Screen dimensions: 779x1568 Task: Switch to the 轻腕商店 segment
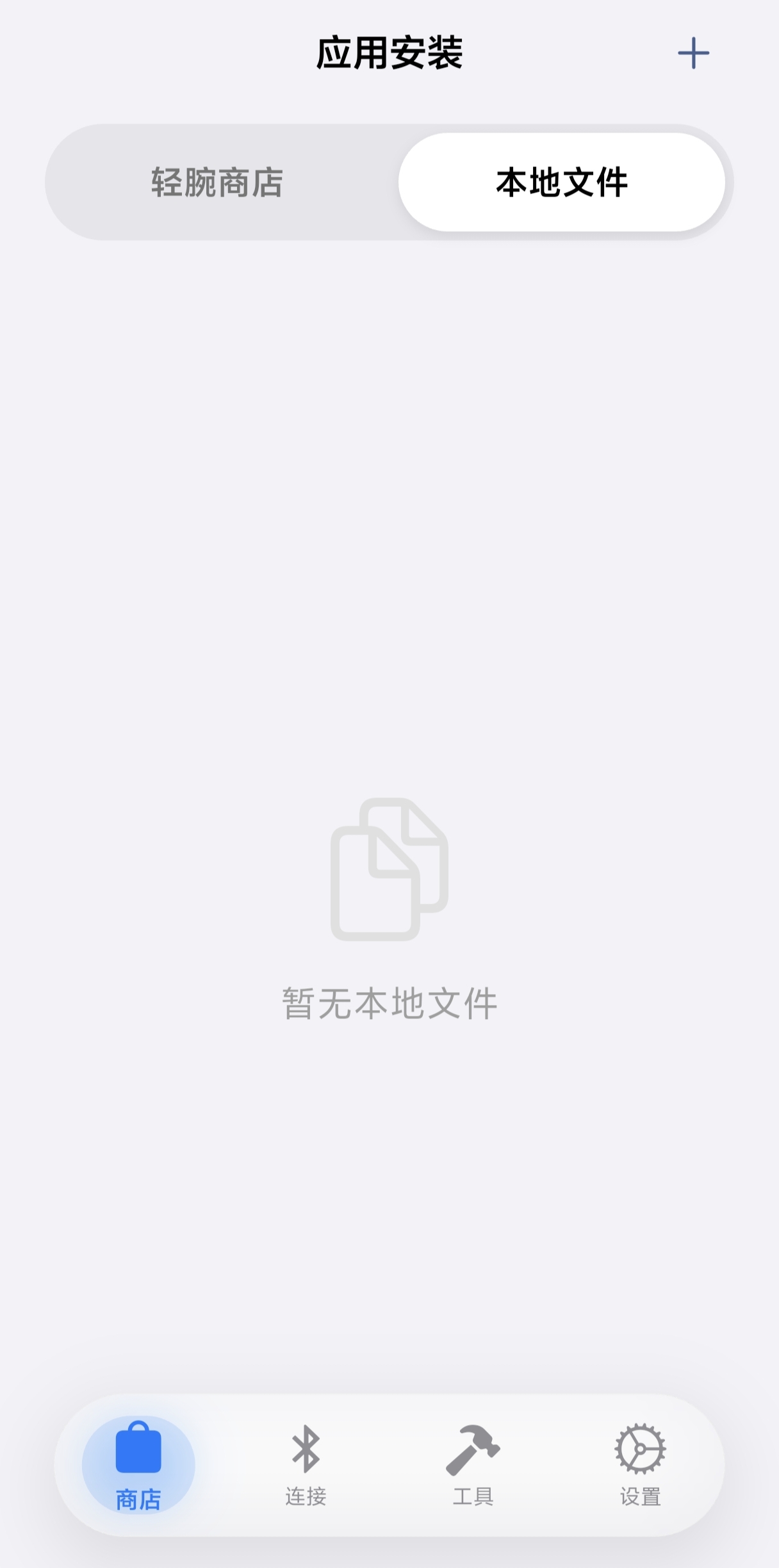click(217, 183)
